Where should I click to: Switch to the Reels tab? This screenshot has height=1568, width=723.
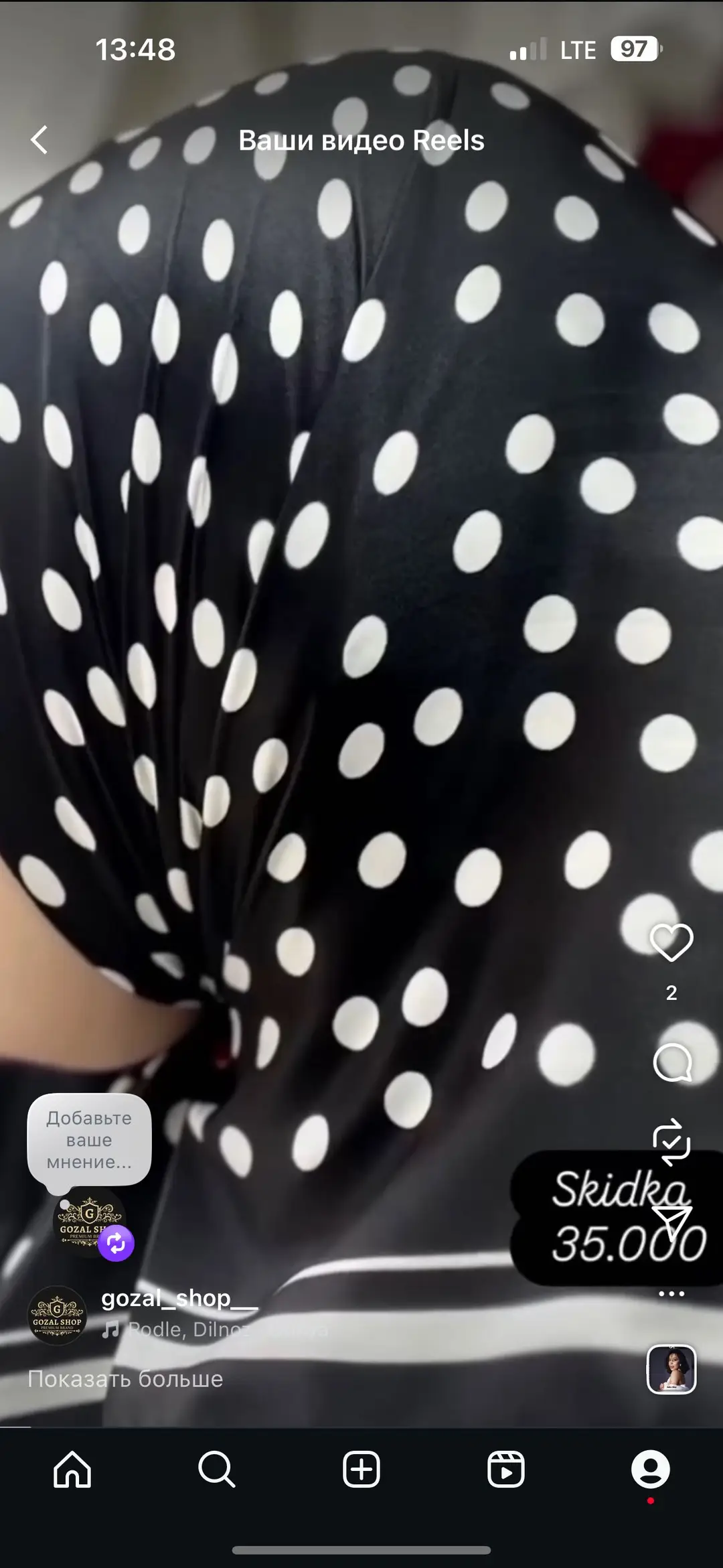[506, 1470]
